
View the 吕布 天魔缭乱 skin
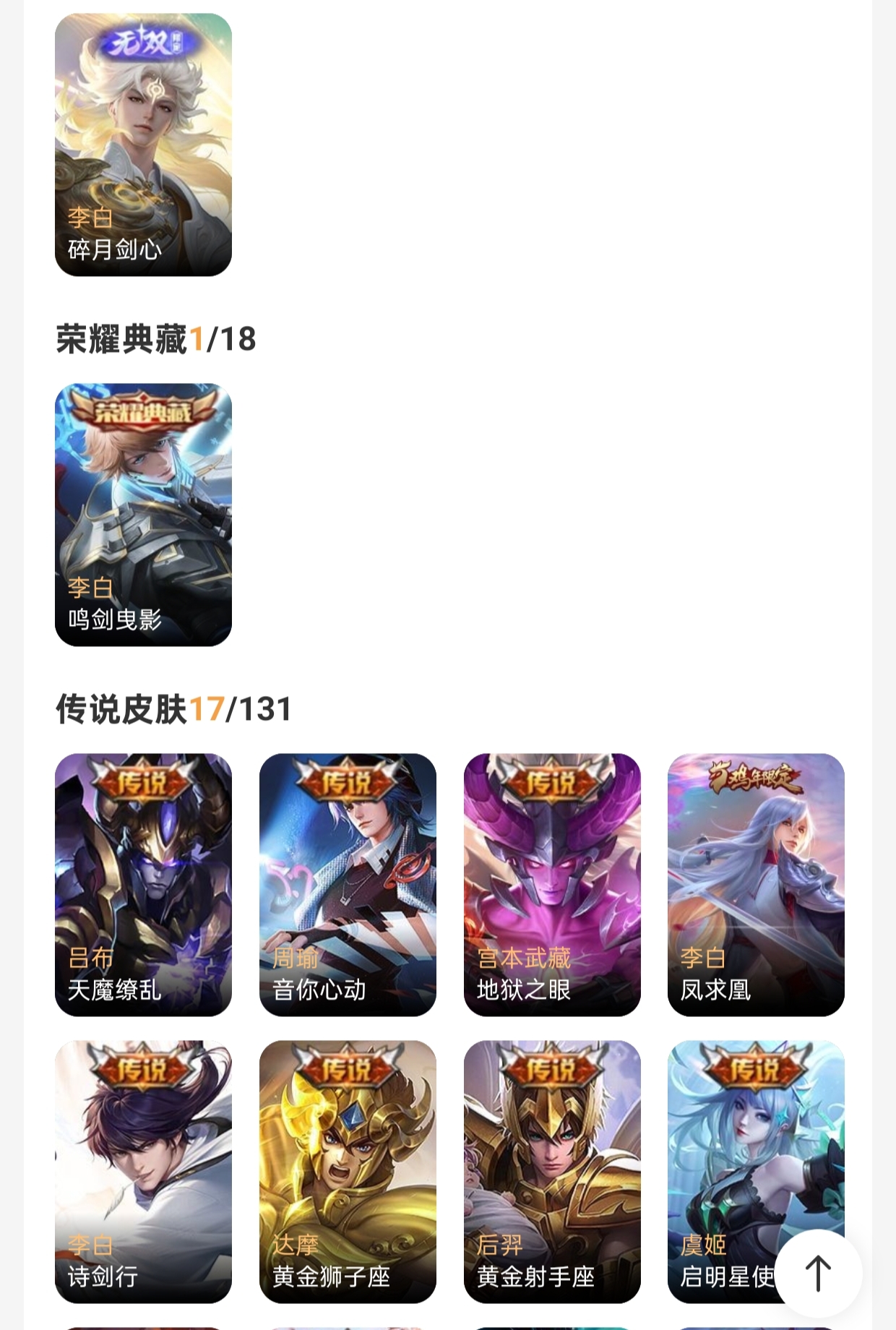click(143, 885)
